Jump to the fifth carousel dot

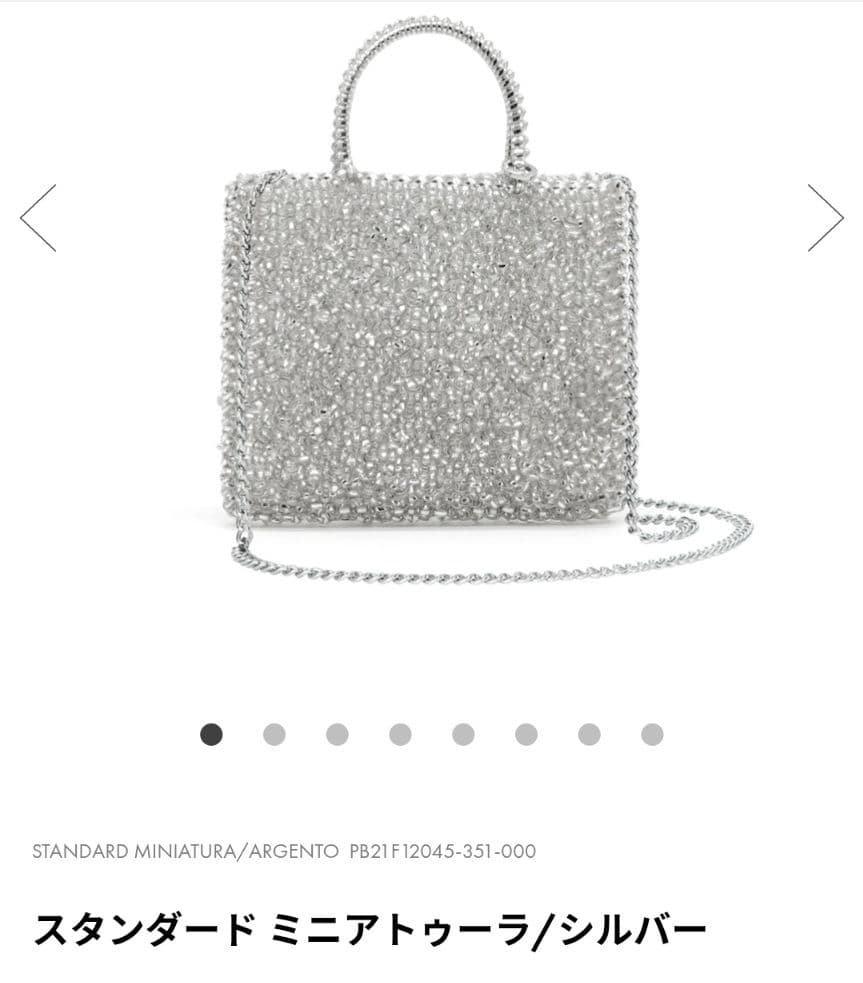(463, 735)
